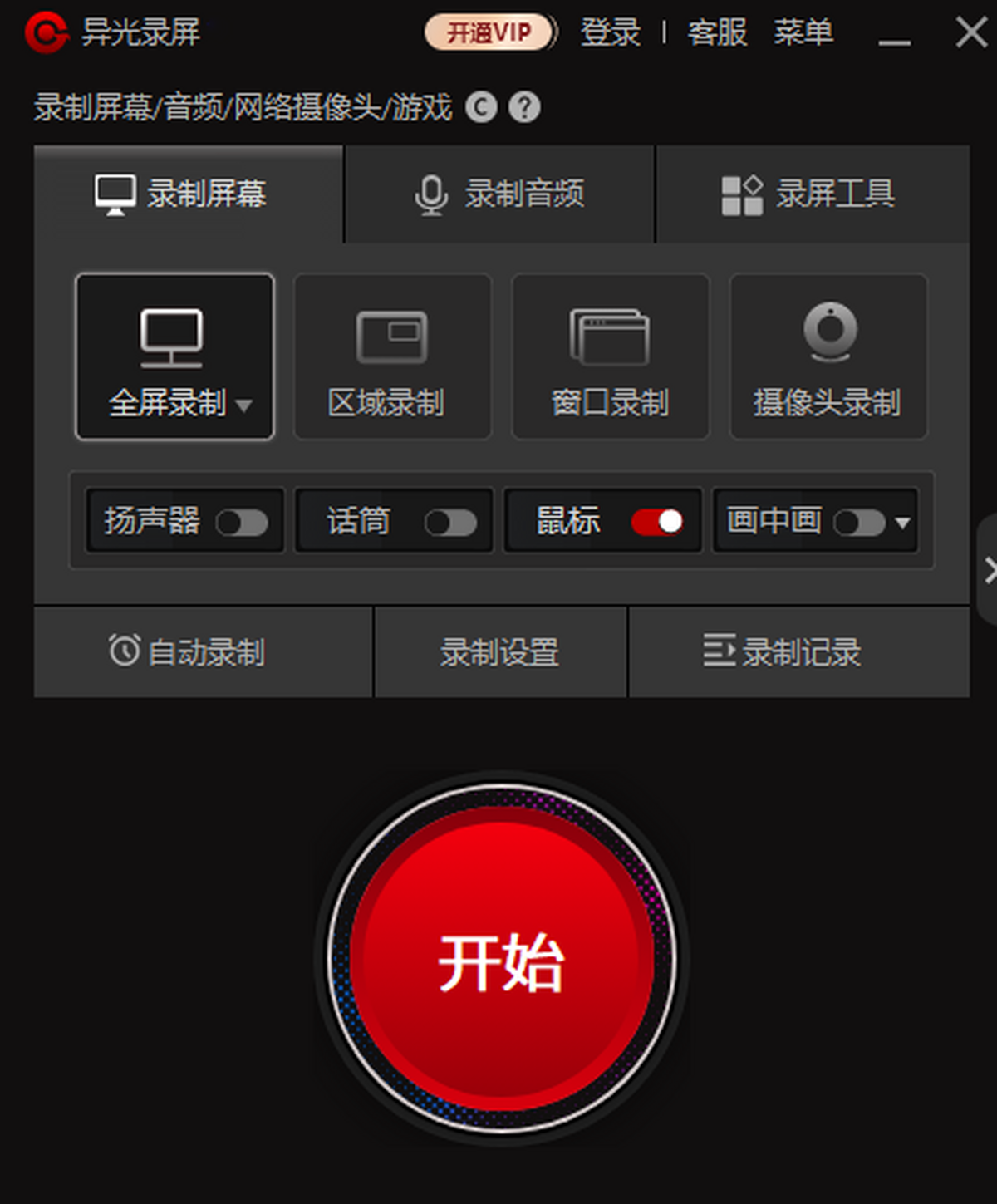Open the 登录 login link
This screenshot has width=997, height=1204.
coord(611,32)
